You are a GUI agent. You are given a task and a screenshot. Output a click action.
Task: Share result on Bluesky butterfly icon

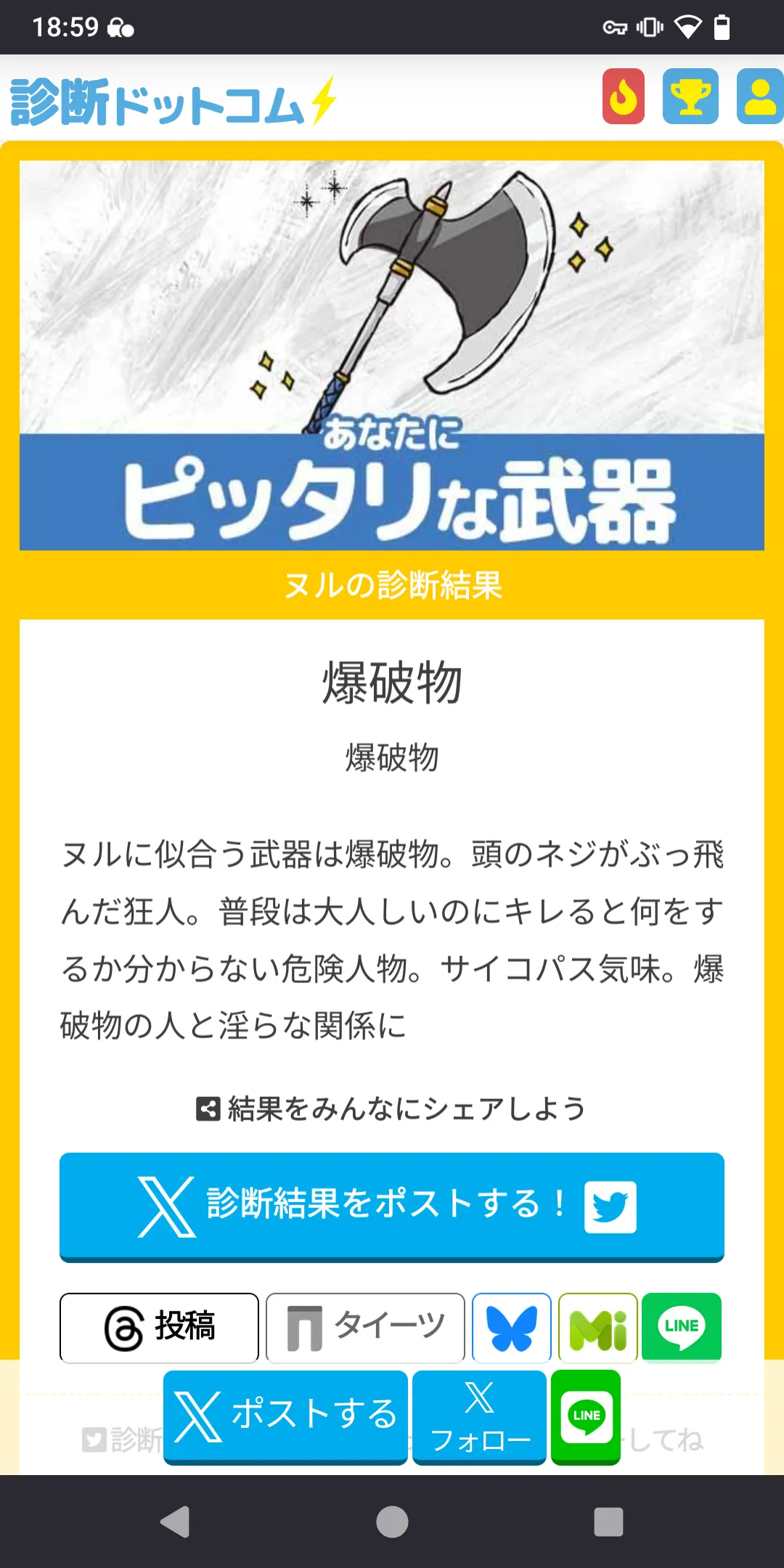tap(512, 1327)
